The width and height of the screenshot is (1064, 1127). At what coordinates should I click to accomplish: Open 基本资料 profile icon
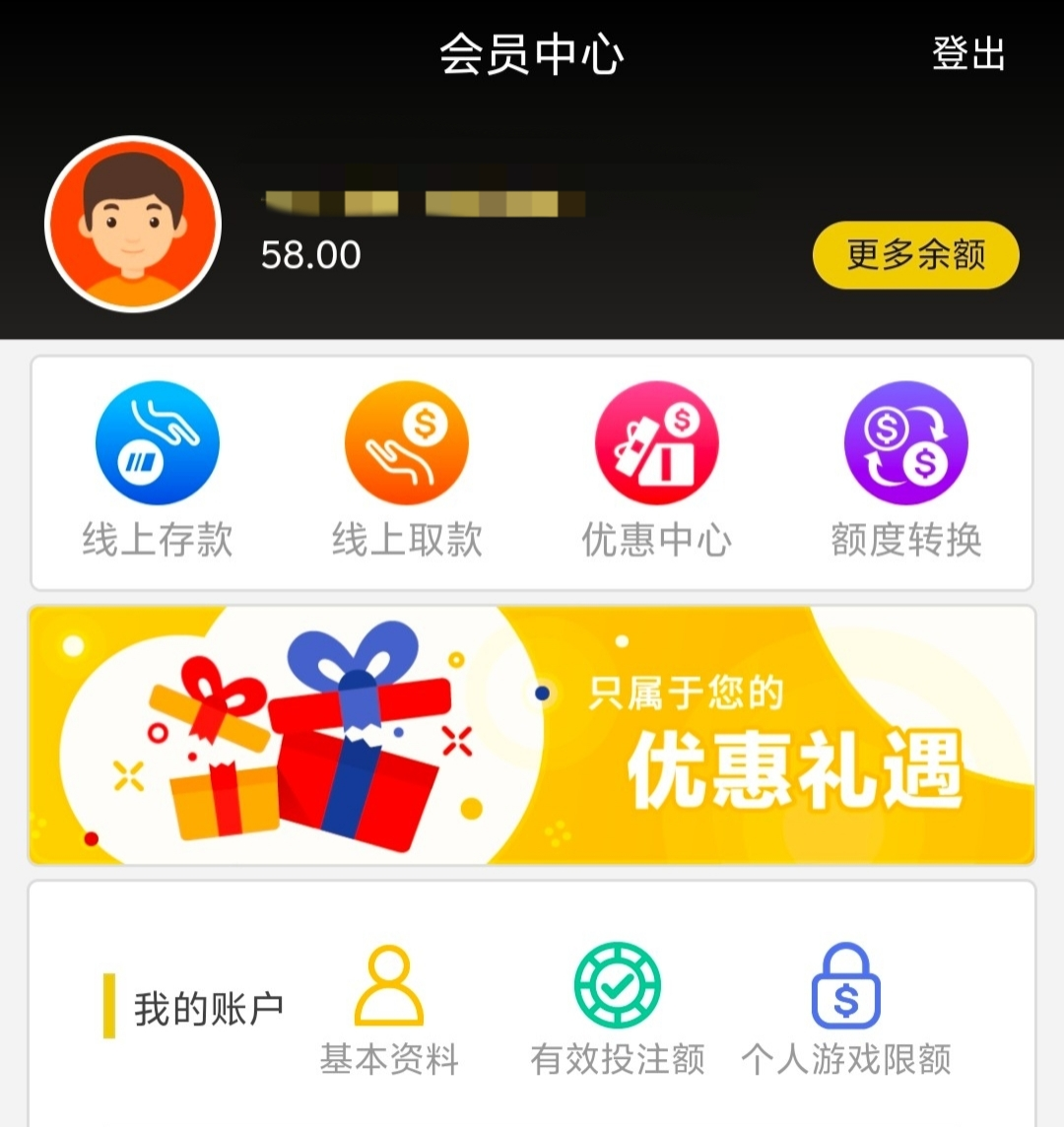coord(389,995)
